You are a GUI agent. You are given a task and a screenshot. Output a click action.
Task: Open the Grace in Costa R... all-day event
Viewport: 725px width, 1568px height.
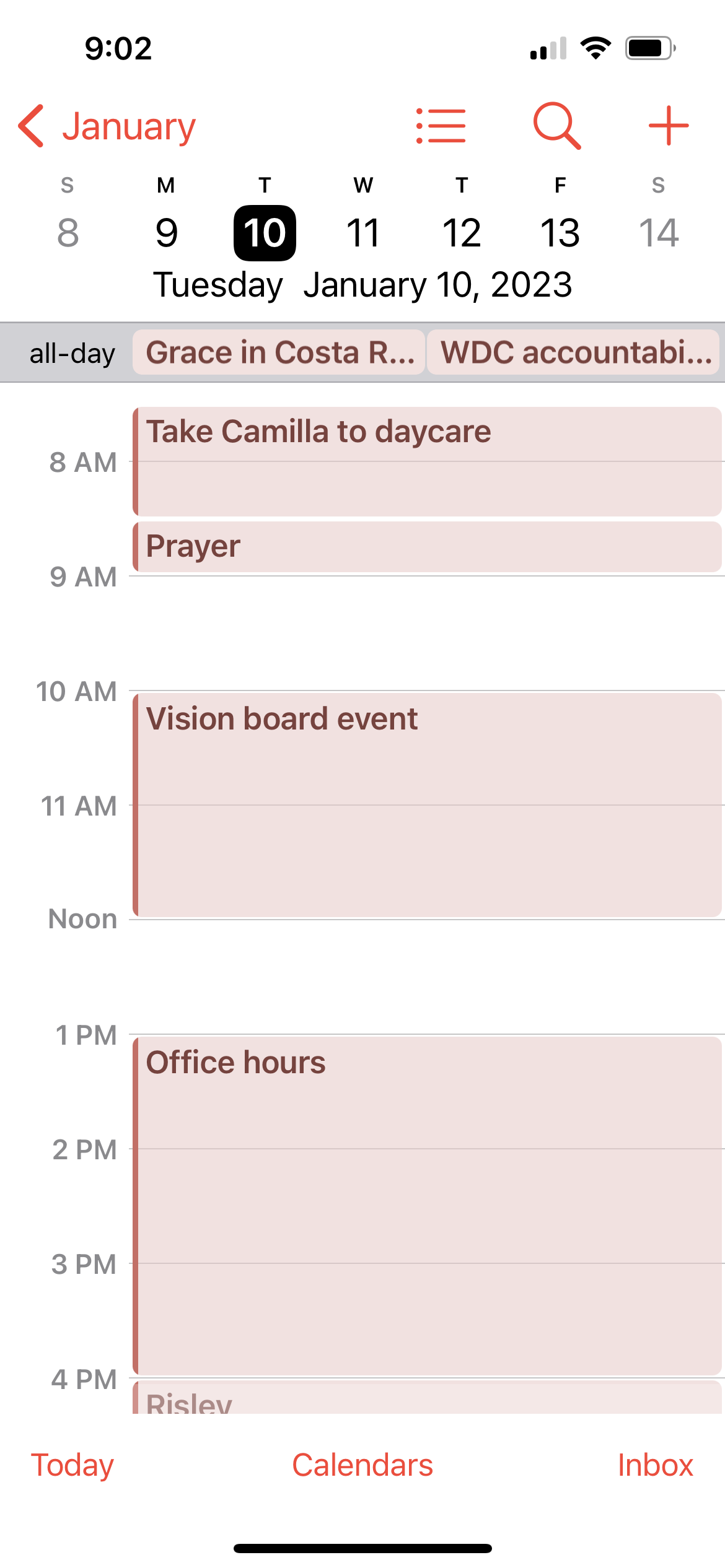[279, 352]
